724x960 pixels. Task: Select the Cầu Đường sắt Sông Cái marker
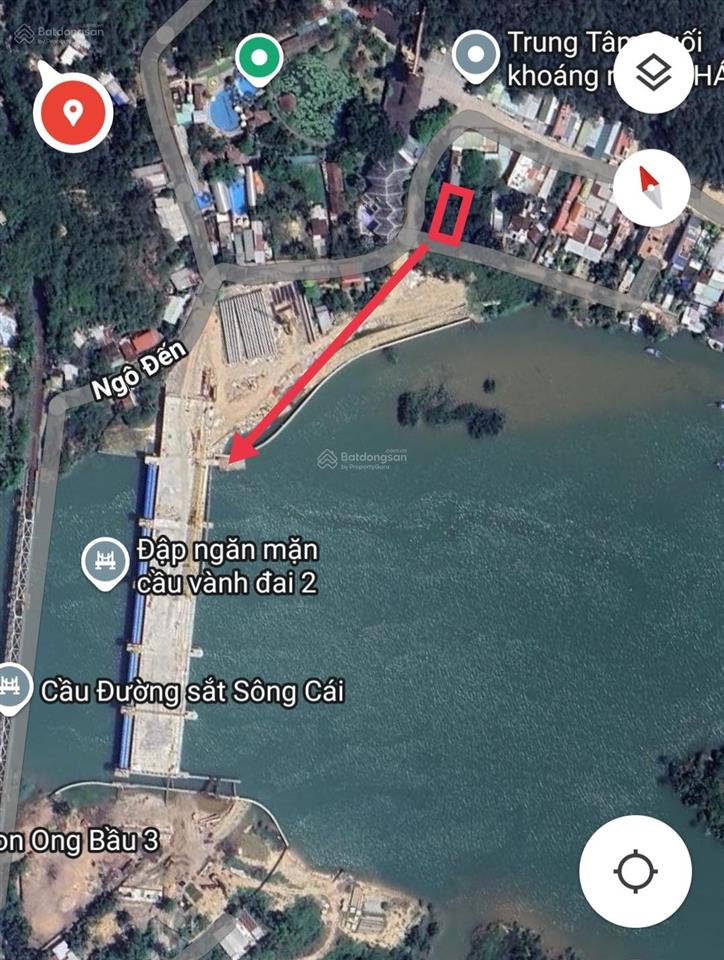tap(11, 687)
